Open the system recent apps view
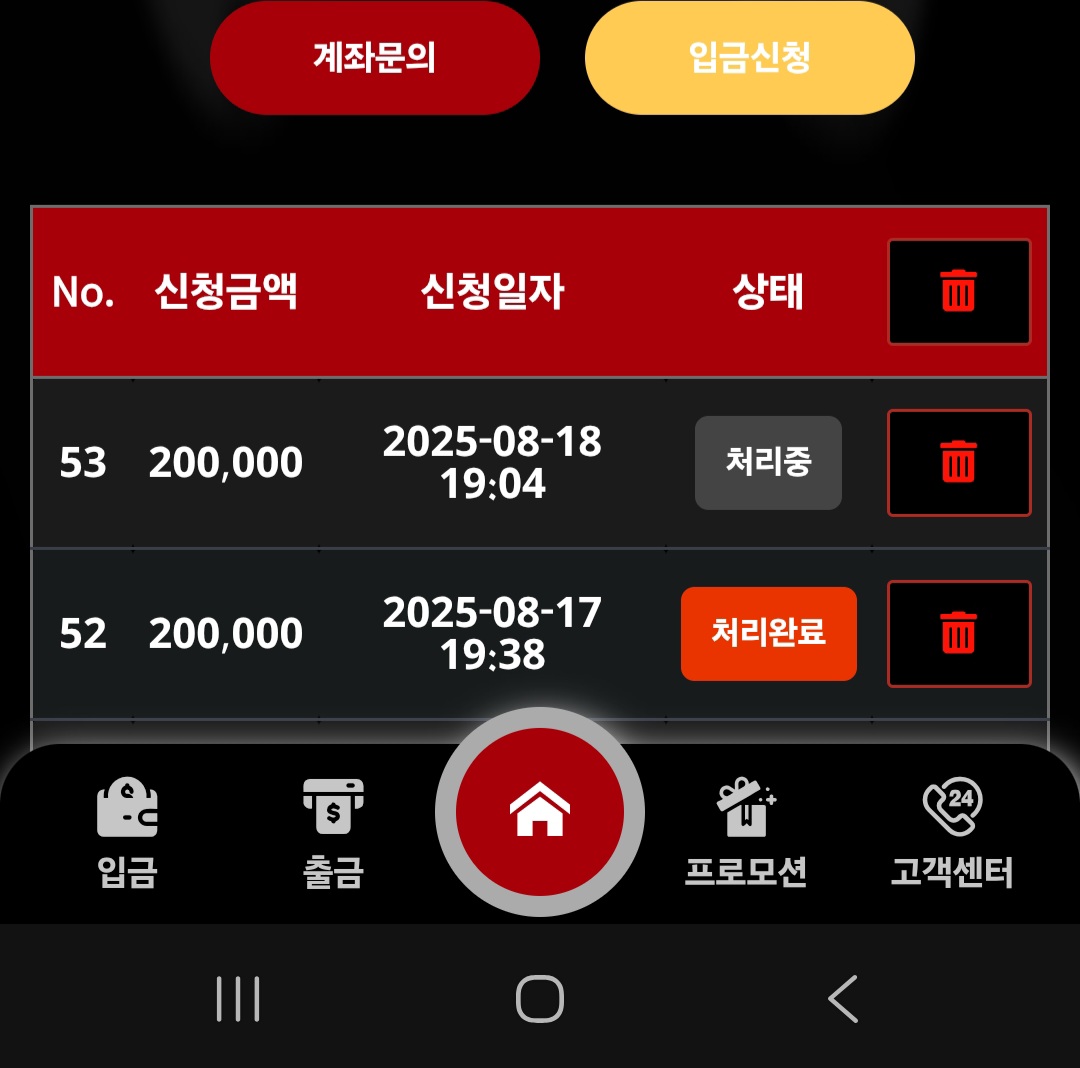Image resolution: width=1080 pixels, height=1068 pixels. point(238,998)
